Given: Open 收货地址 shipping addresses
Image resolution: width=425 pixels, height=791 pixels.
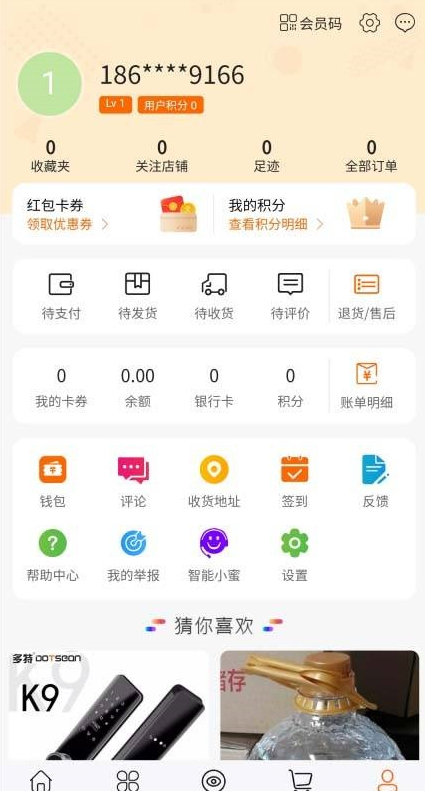Looking at the screenshot, I should tap(214, 481).
